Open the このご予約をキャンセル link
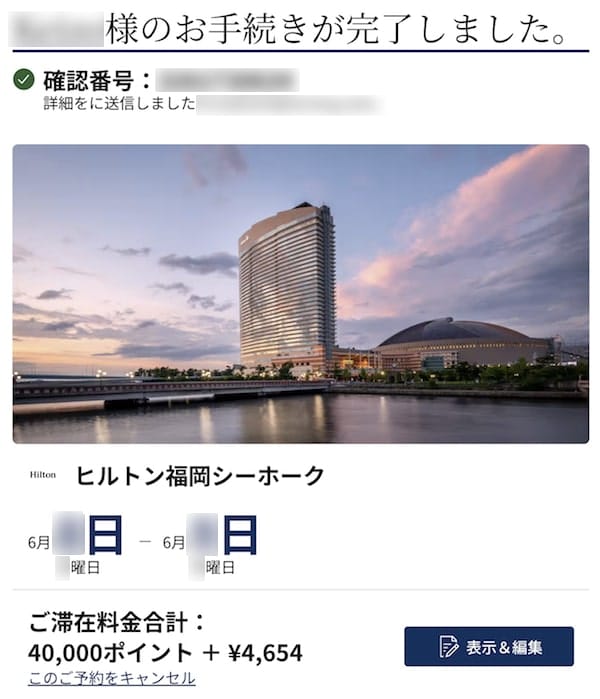600x699 pixels. (x=112, y=679)
